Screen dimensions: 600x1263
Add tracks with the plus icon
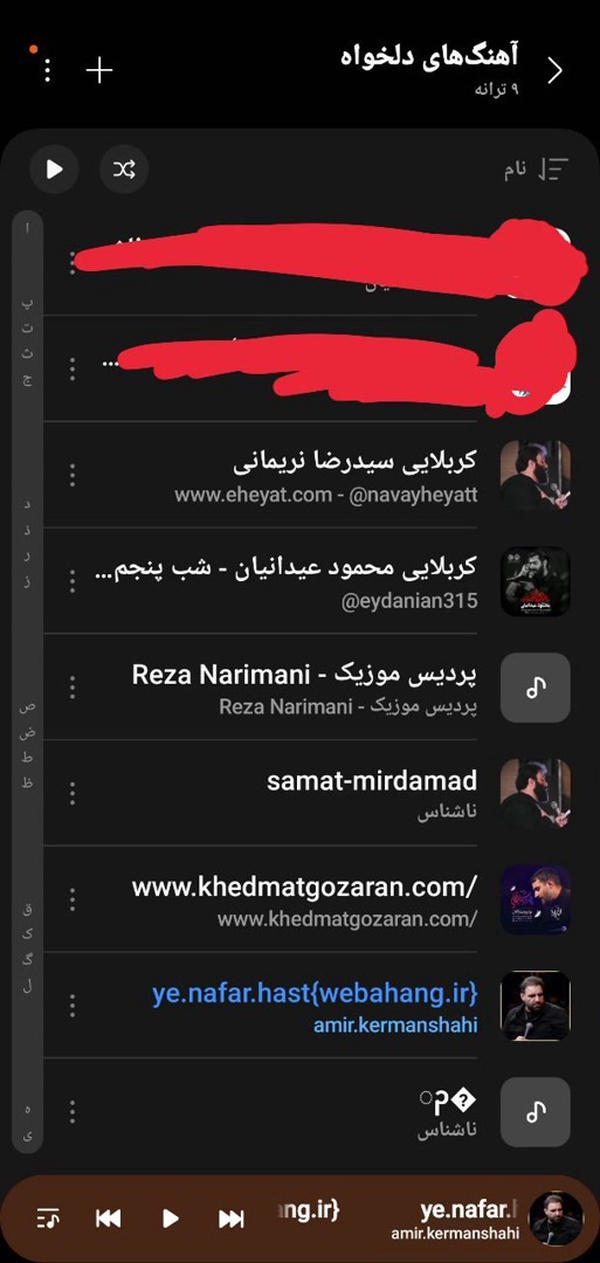click(x=100, y=70)
